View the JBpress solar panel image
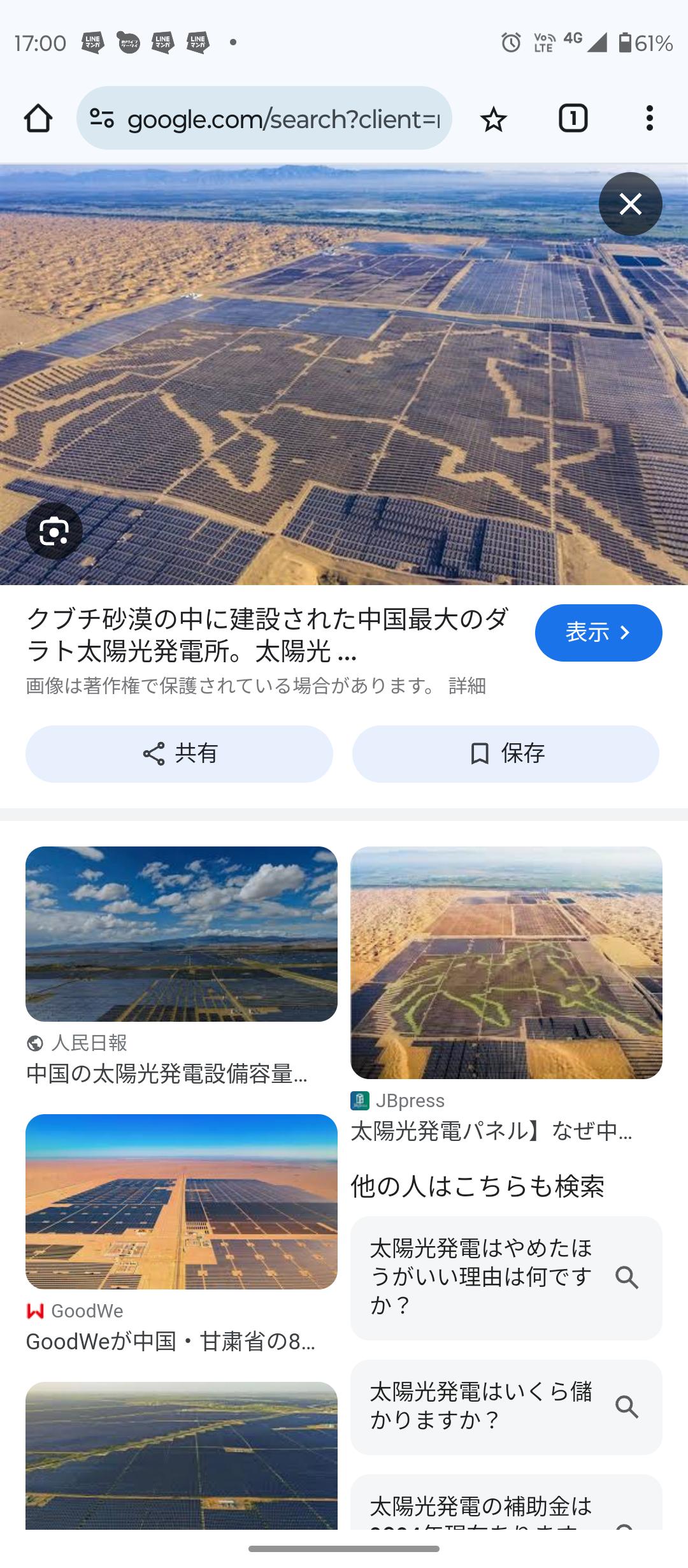Screen dimensions: 688x1568 (506, 962)
